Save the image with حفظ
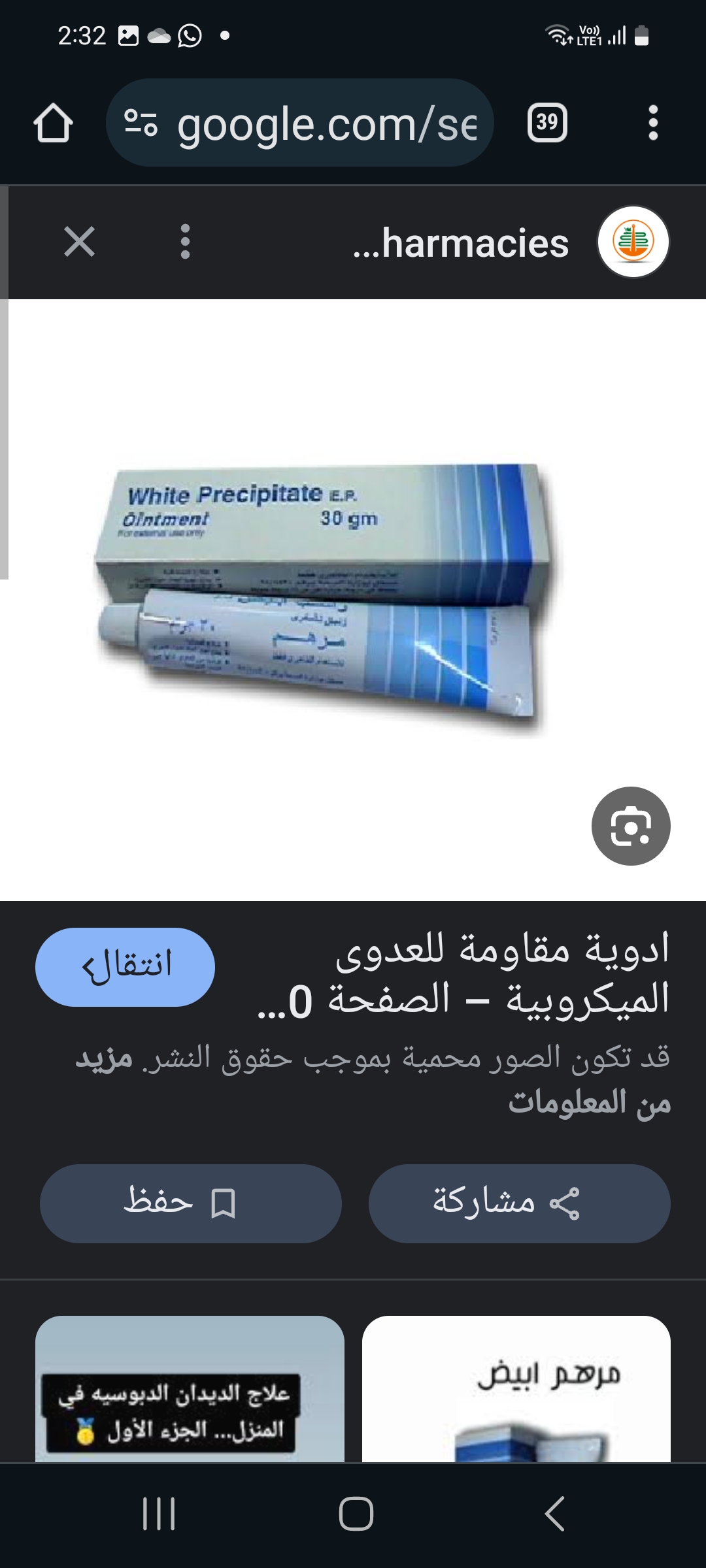This screenshot has width=706, height=1568. coord(190,1203)
